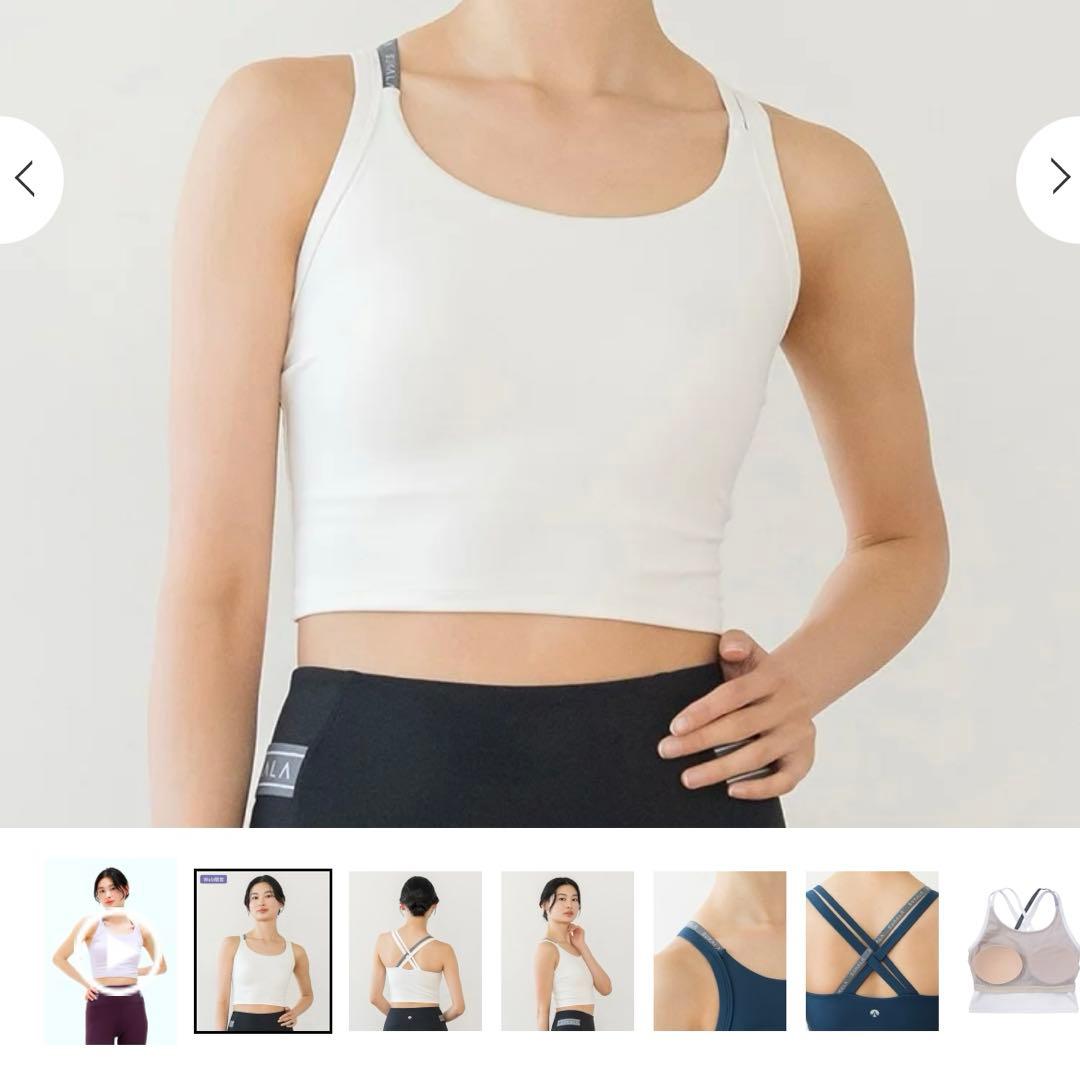This screenshot has width=1080, height=1080.
Task: Select the removable pad bra thumbnail
Action: pos(1023,950)
